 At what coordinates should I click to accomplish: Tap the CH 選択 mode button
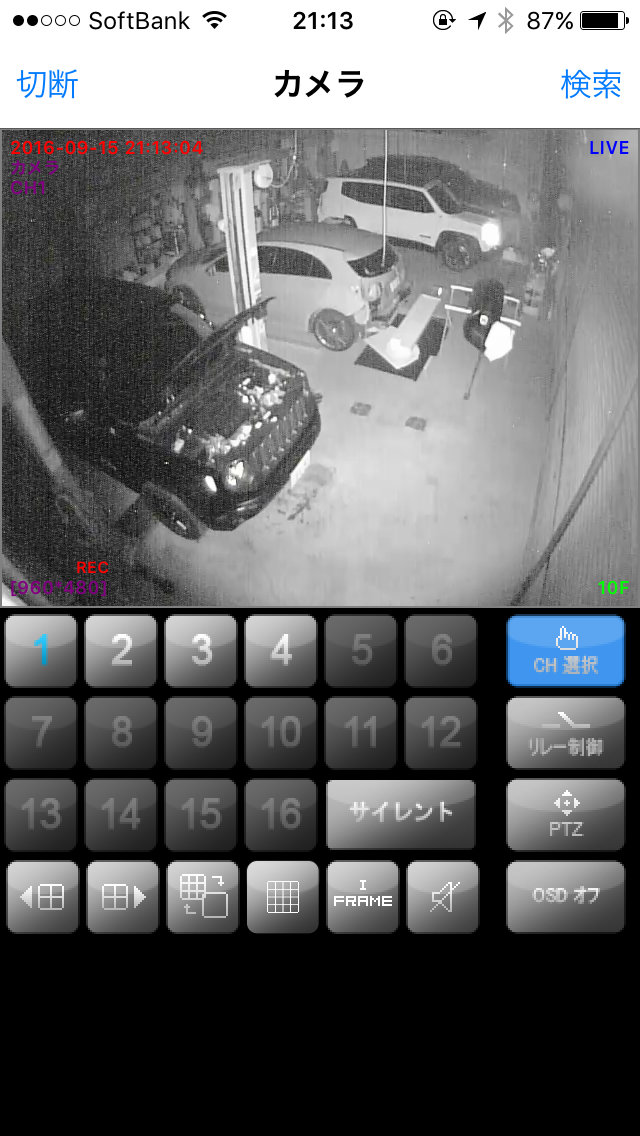565,651
